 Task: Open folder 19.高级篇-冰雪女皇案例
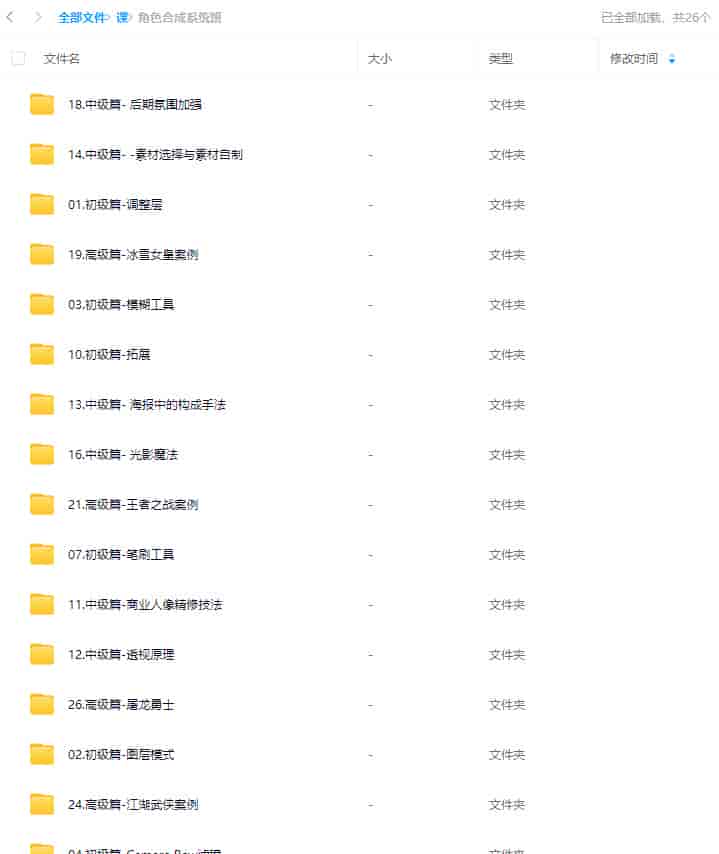click(x=132, y=255)
